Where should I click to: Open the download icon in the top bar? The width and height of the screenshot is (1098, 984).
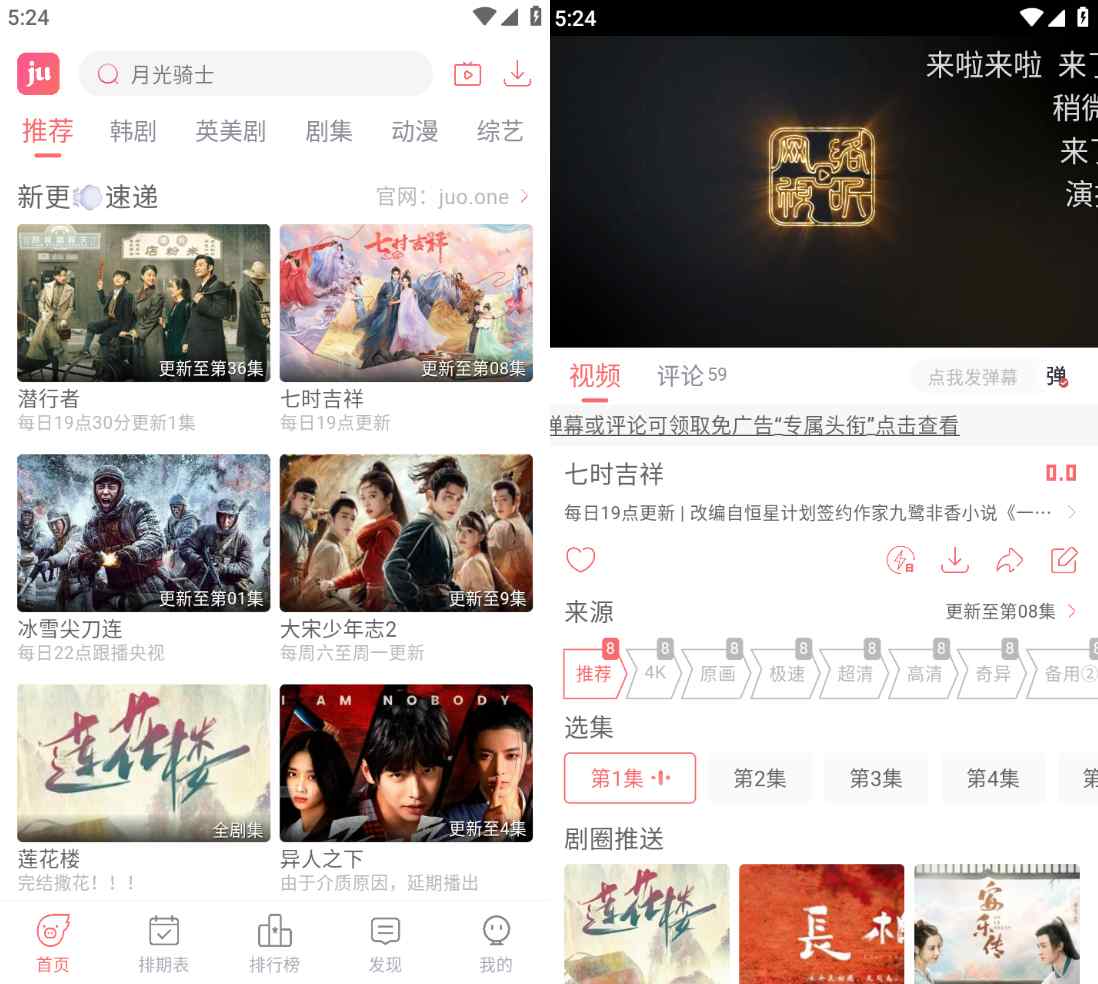[516, 74]
